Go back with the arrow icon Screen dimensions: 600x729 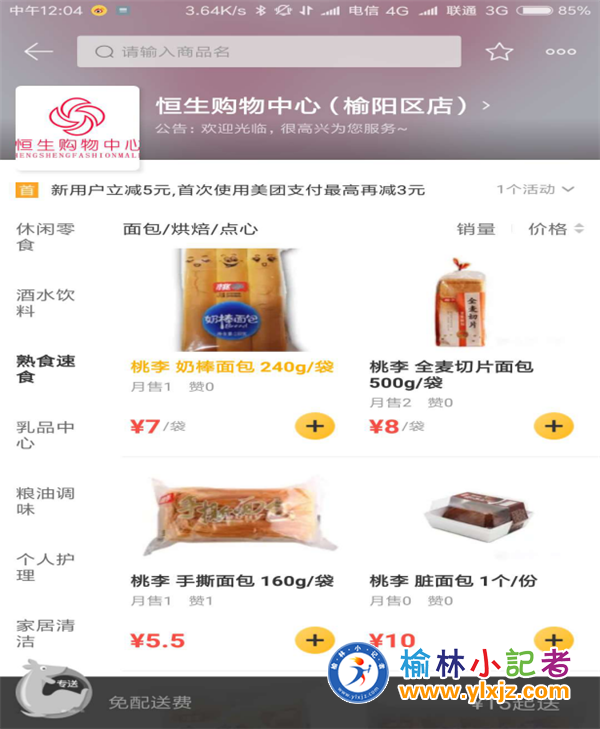(x=38, y=52)
